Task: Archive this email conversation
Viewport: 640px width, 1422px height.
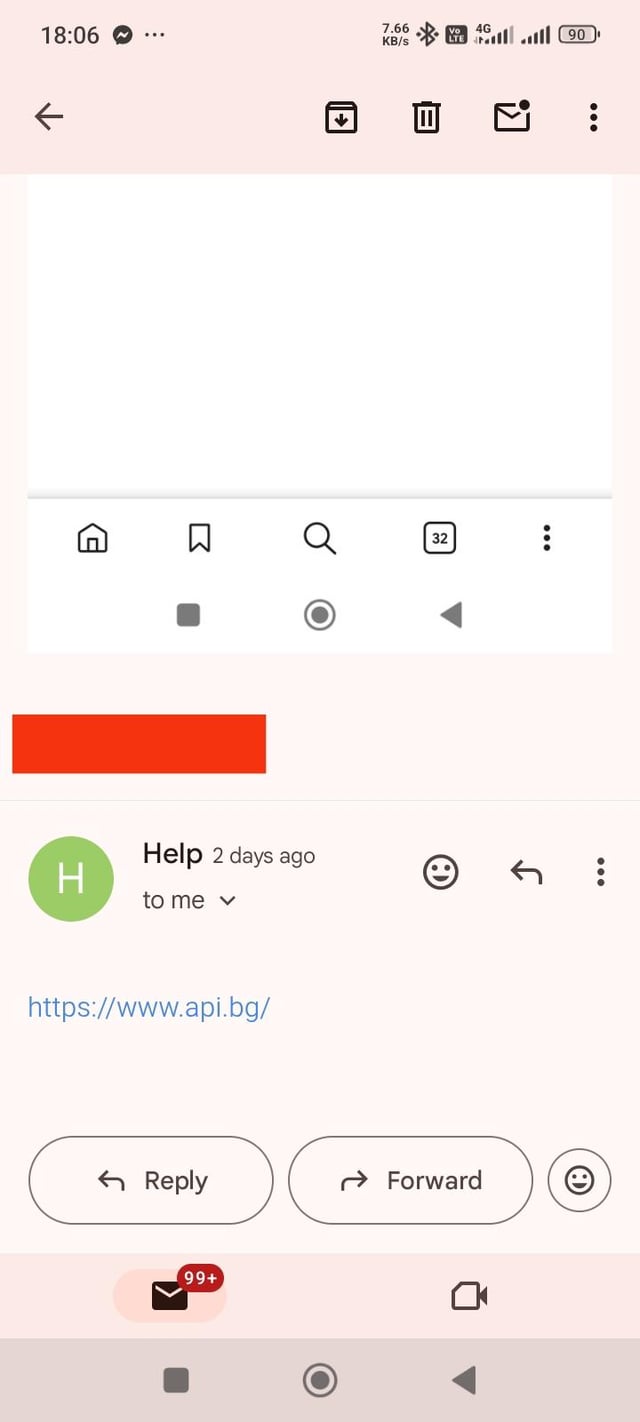Action: coord(341,117)
